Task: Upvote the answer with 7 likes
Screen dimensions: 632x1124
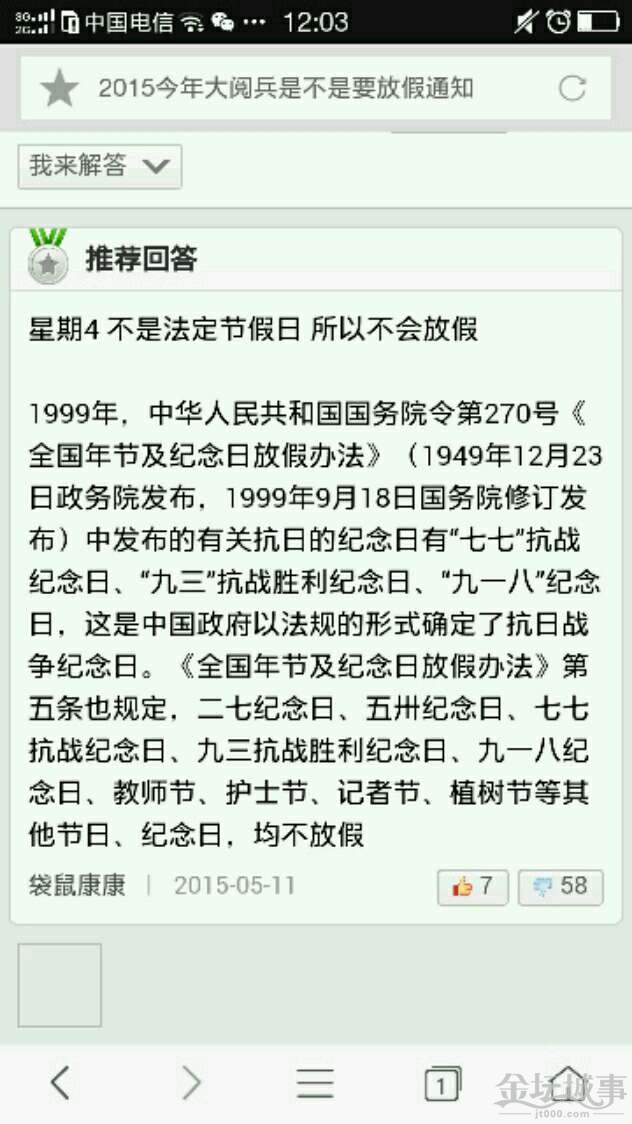Action: (473, 886)
